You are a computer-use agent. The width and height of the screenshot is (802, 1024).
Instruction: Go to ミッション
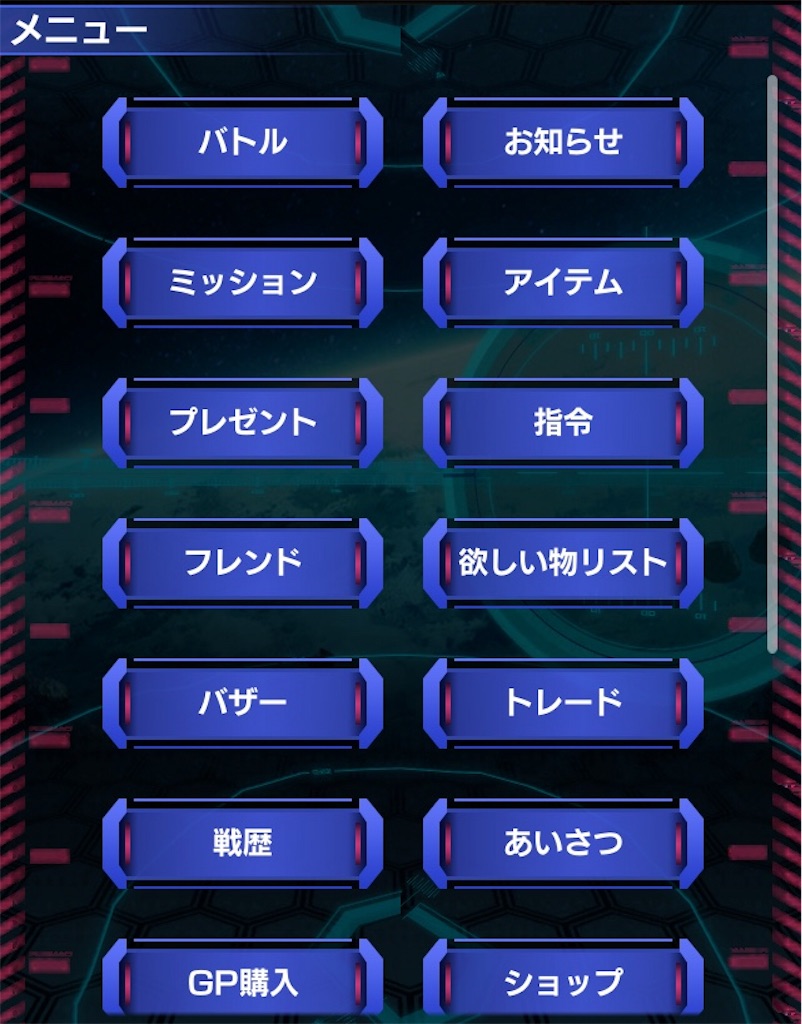(242, 282)
